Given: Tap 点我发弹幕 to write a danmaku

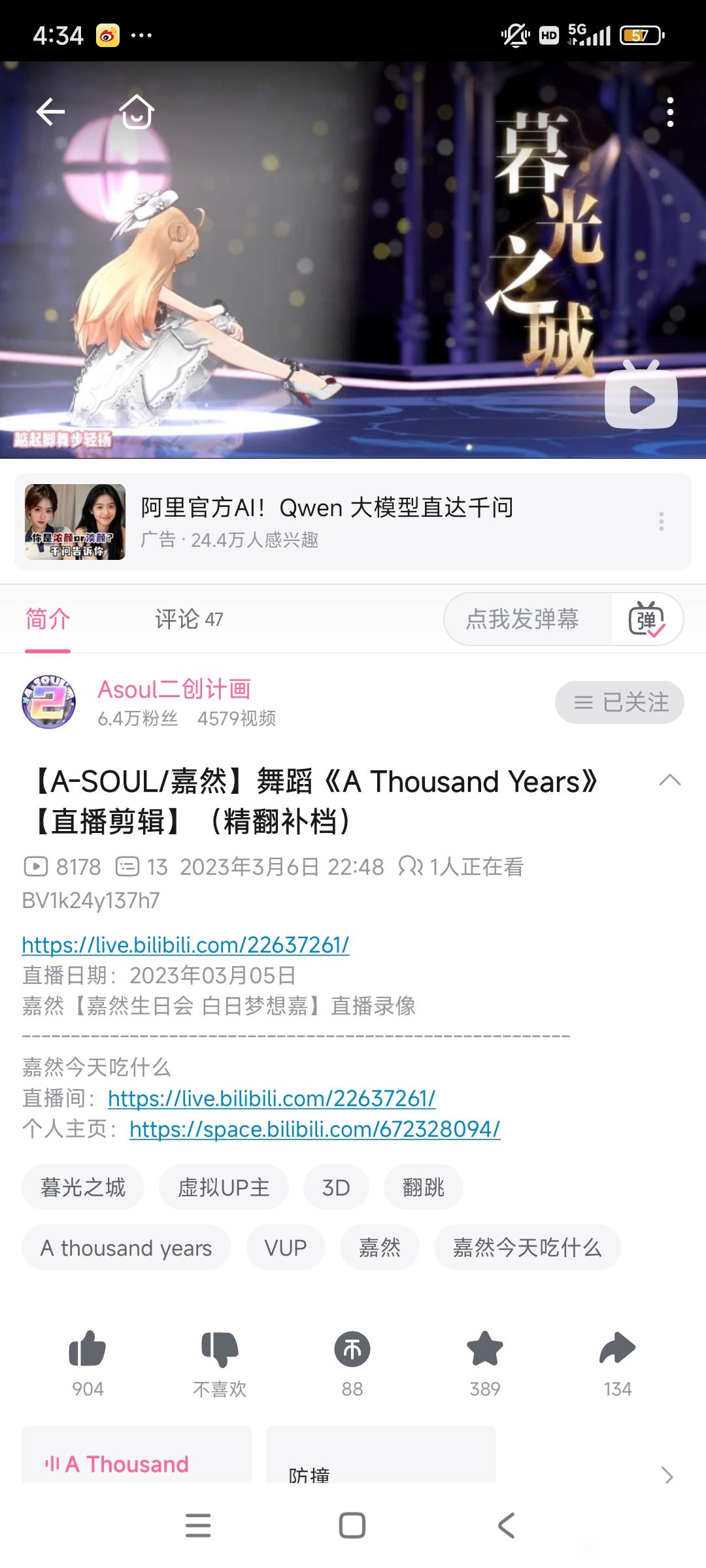Looking at the screenshot, I should click(523, 619).
